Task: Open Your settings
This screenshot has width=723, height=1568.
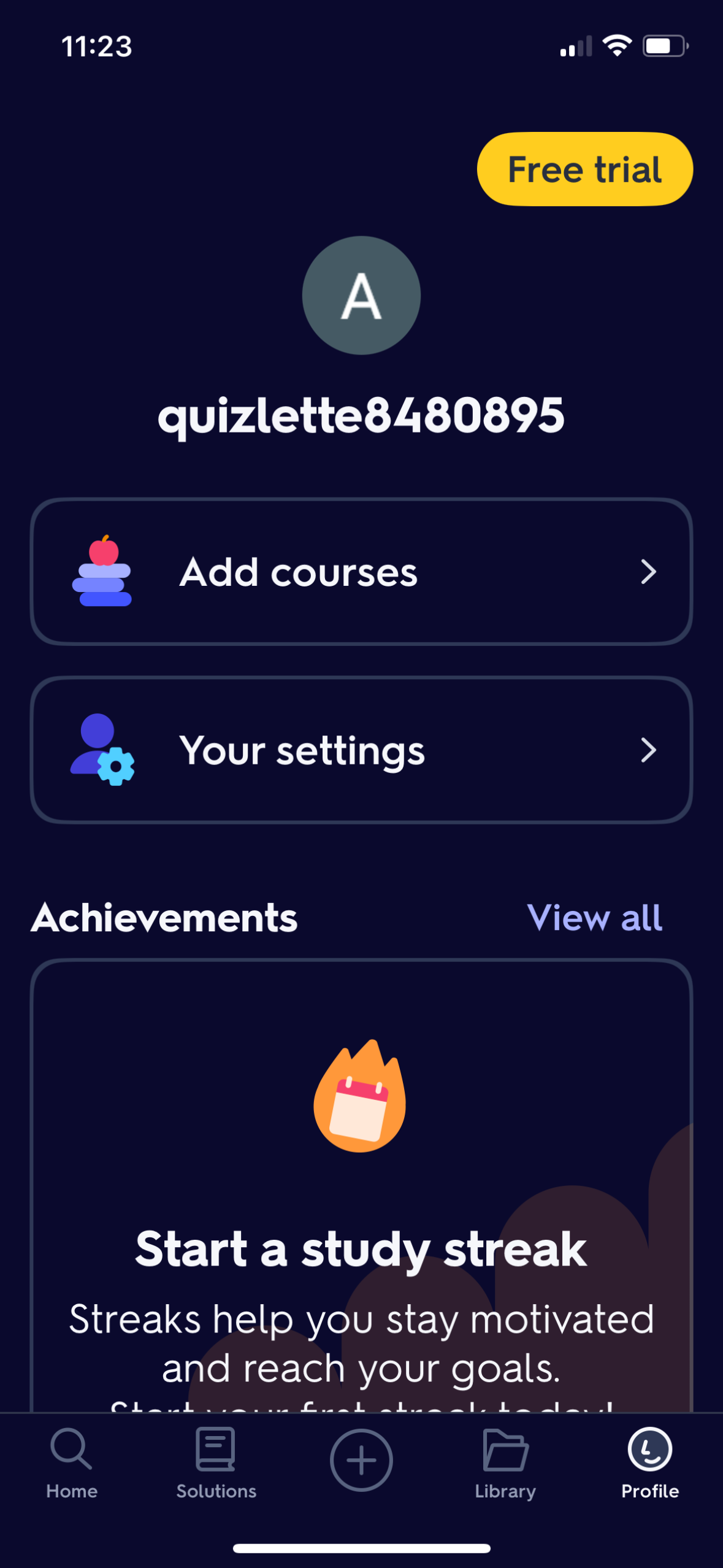Action: [x=361, y=750]
